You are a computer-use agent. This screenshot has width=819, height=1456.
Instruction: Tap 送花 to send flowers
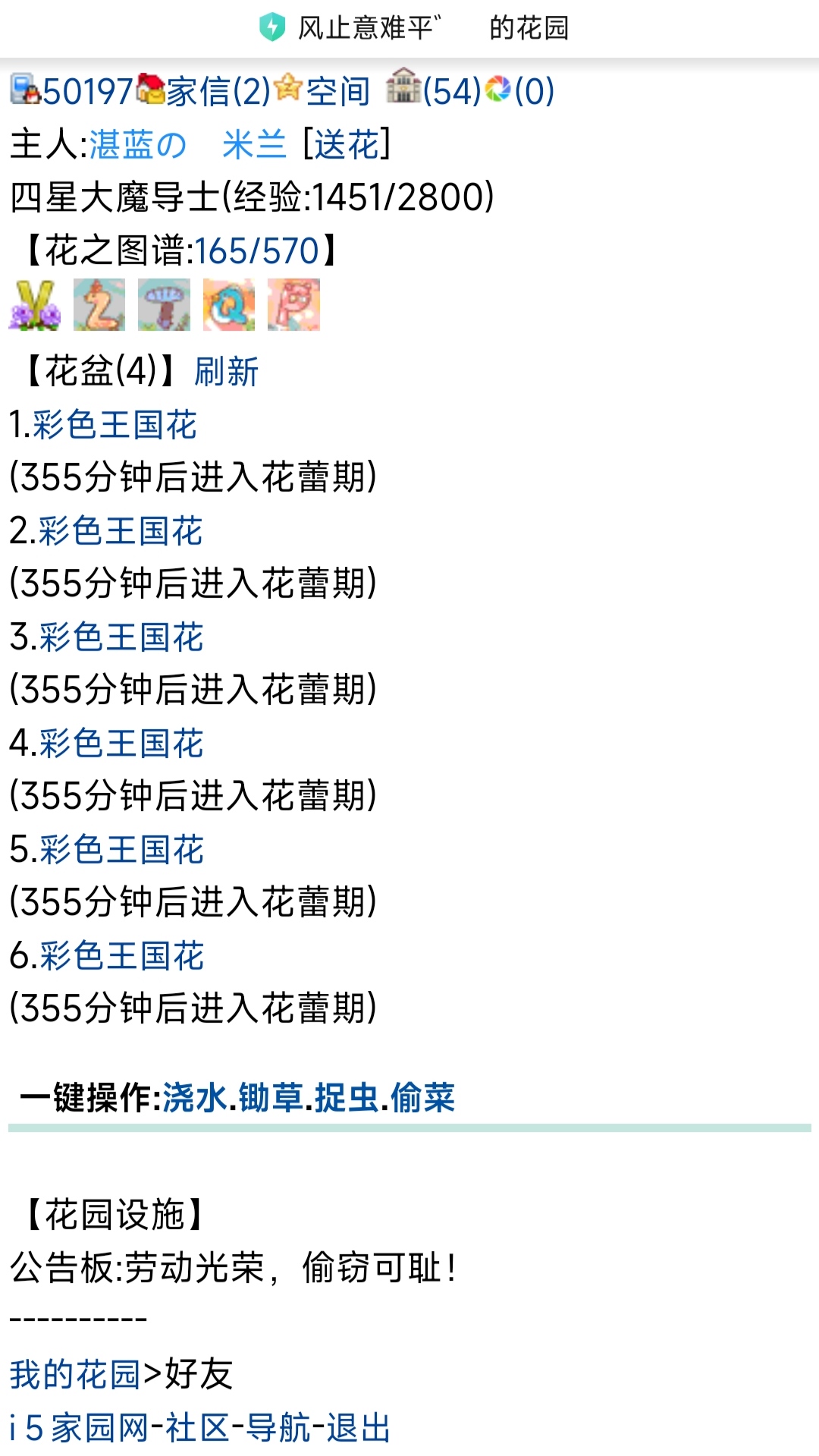pyautogui.click(x=347, y=144)
